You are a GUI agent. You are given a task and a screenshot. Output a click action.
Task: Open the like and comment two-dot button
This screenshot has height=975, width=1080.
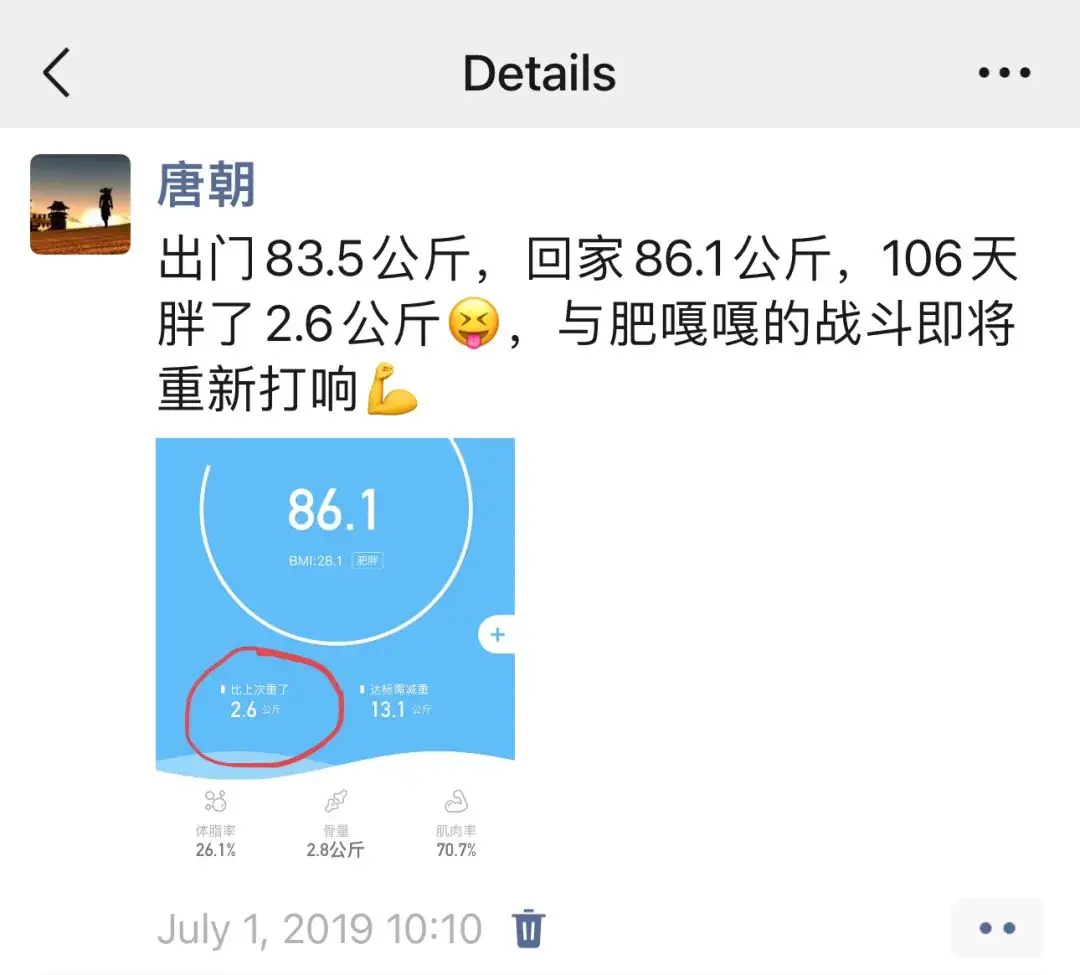click(x=997, y=929)
